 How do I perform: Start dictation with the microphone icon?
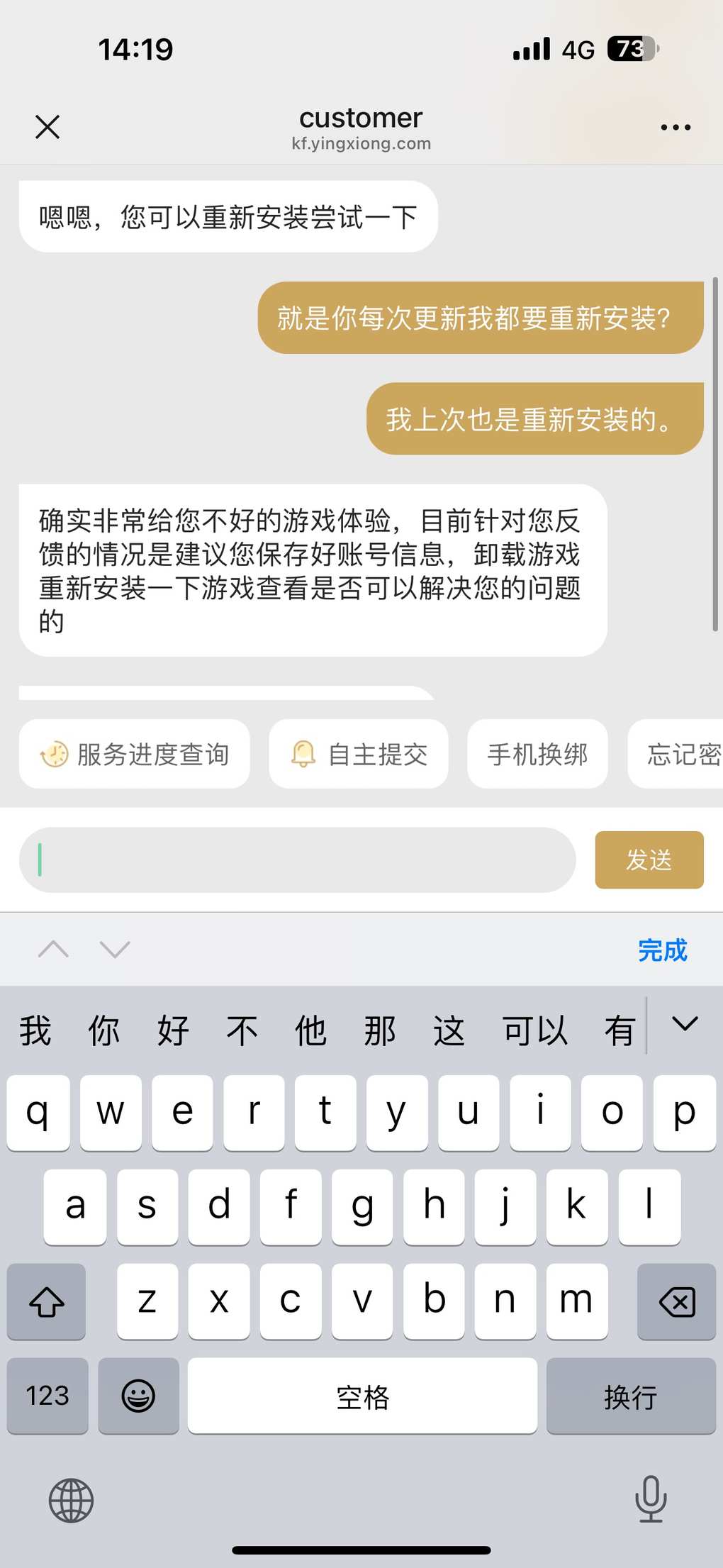point(651,1499)
